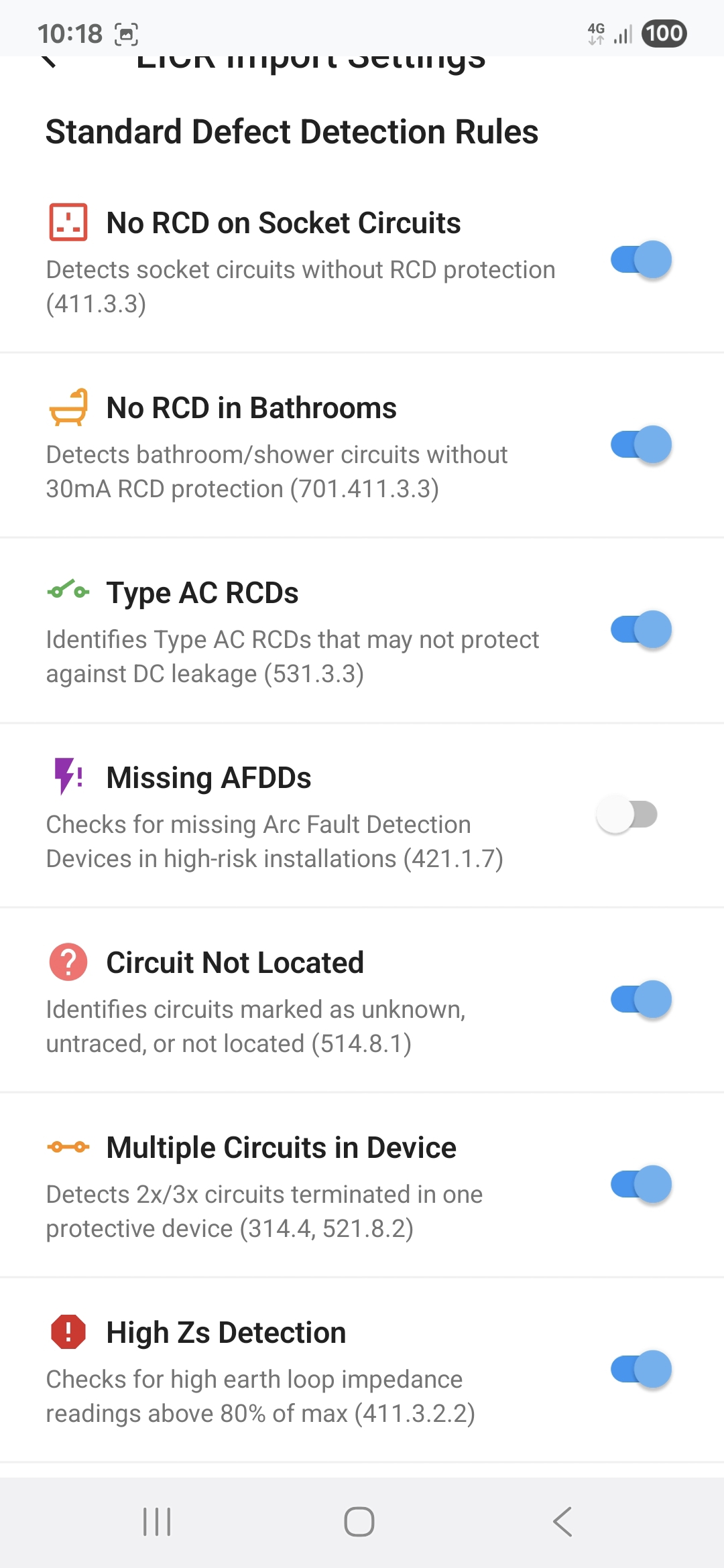Screen dimensions: 724x1568
Task: Click the purple lightning icon for Missing AFDDs
Action: (67, 777)
